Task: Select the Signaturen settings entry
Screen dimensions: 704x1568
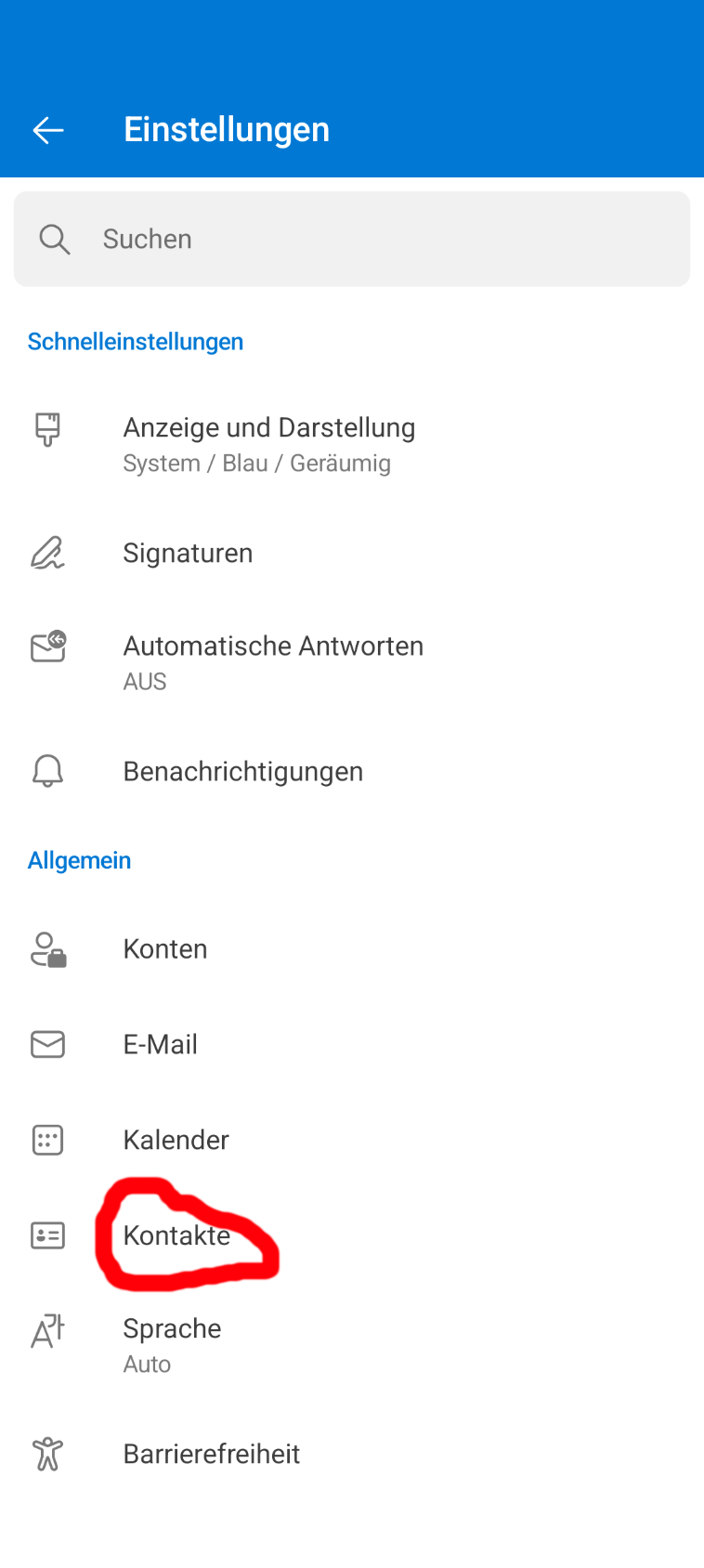Action: [x=188, y=553]
